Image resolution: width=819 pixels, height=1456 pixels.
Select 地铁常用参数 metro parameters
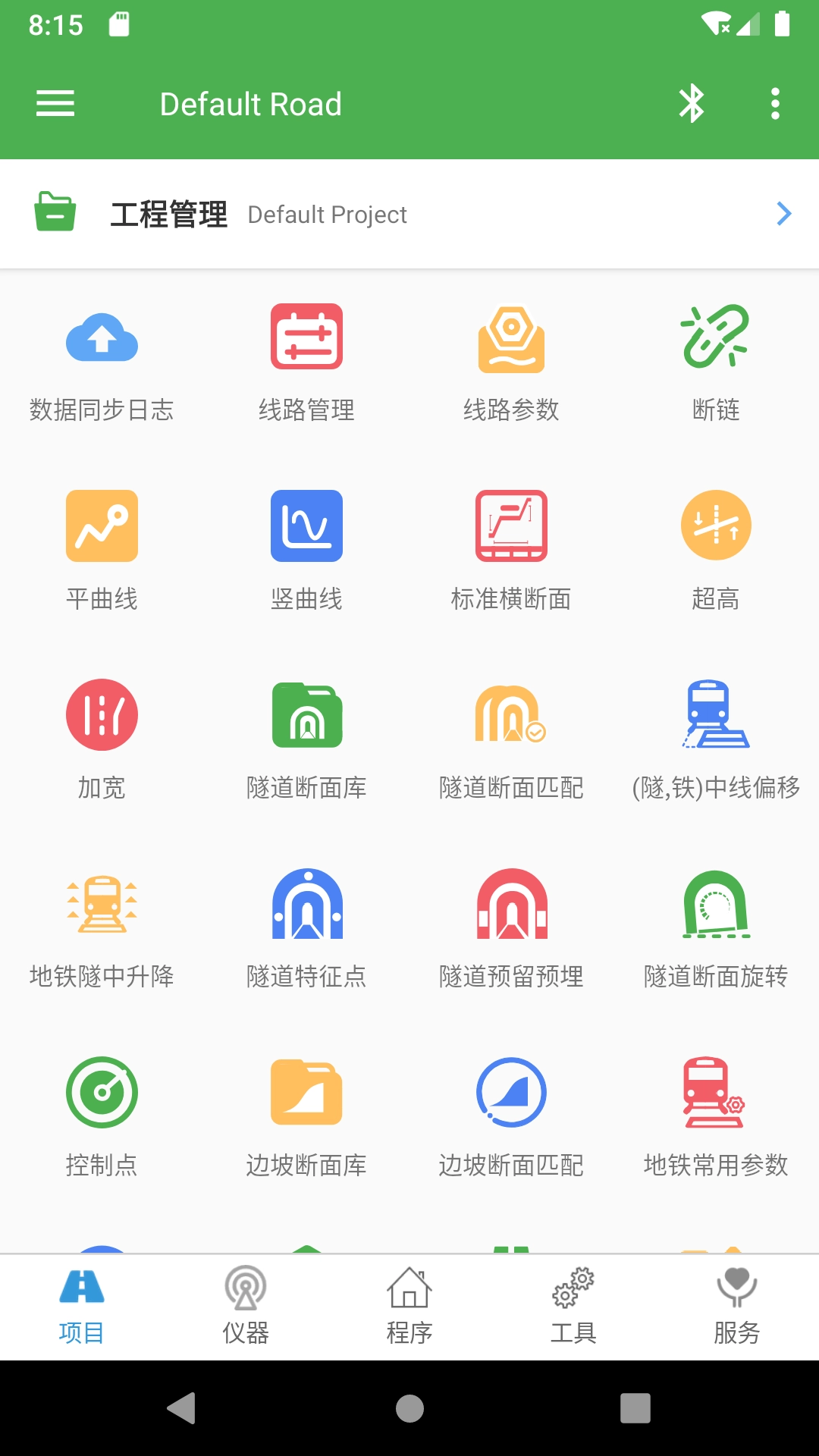[x=717, y=1111]
